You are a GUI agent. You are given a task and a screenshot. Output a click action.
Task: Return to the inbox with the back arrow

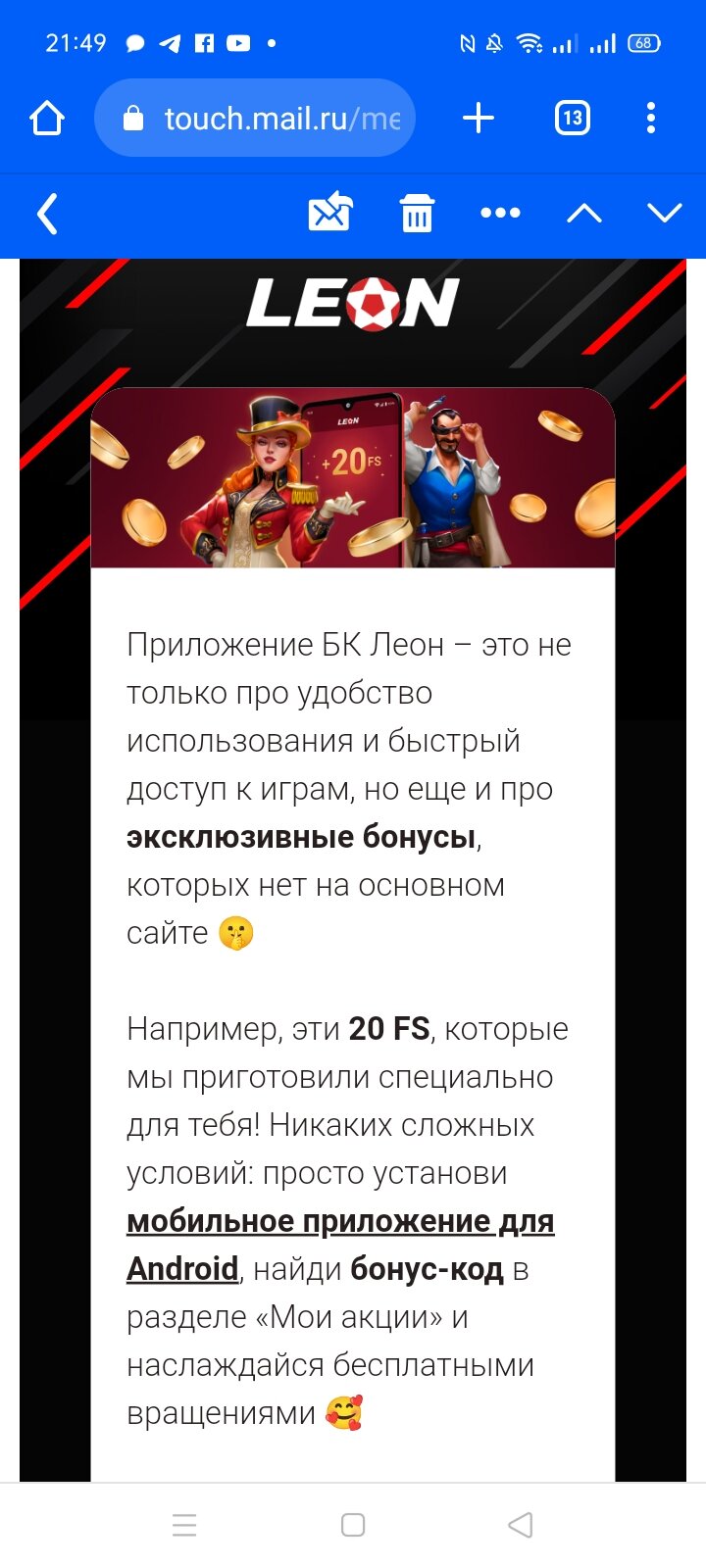47,214
